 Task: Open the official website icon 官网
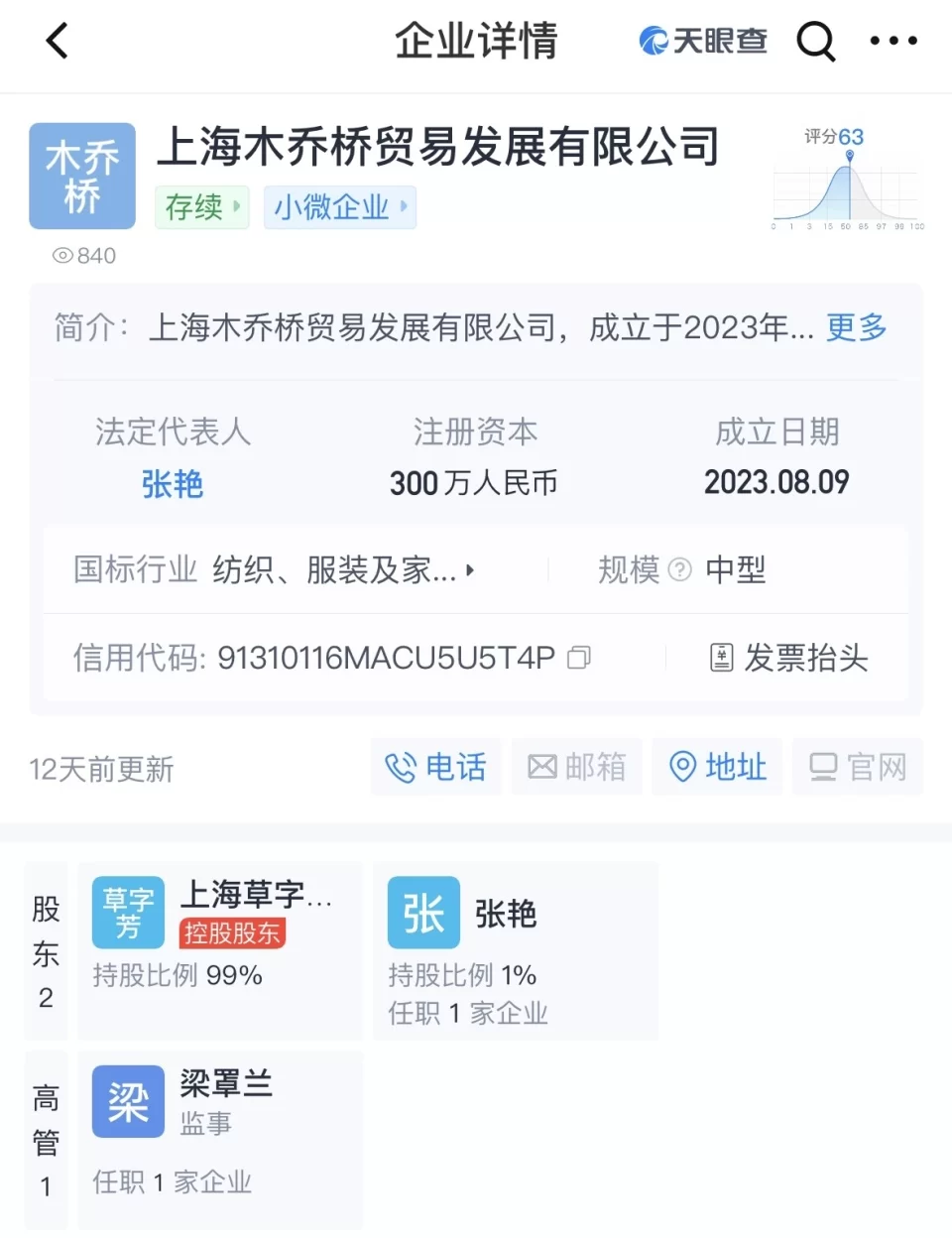[823, 767]
